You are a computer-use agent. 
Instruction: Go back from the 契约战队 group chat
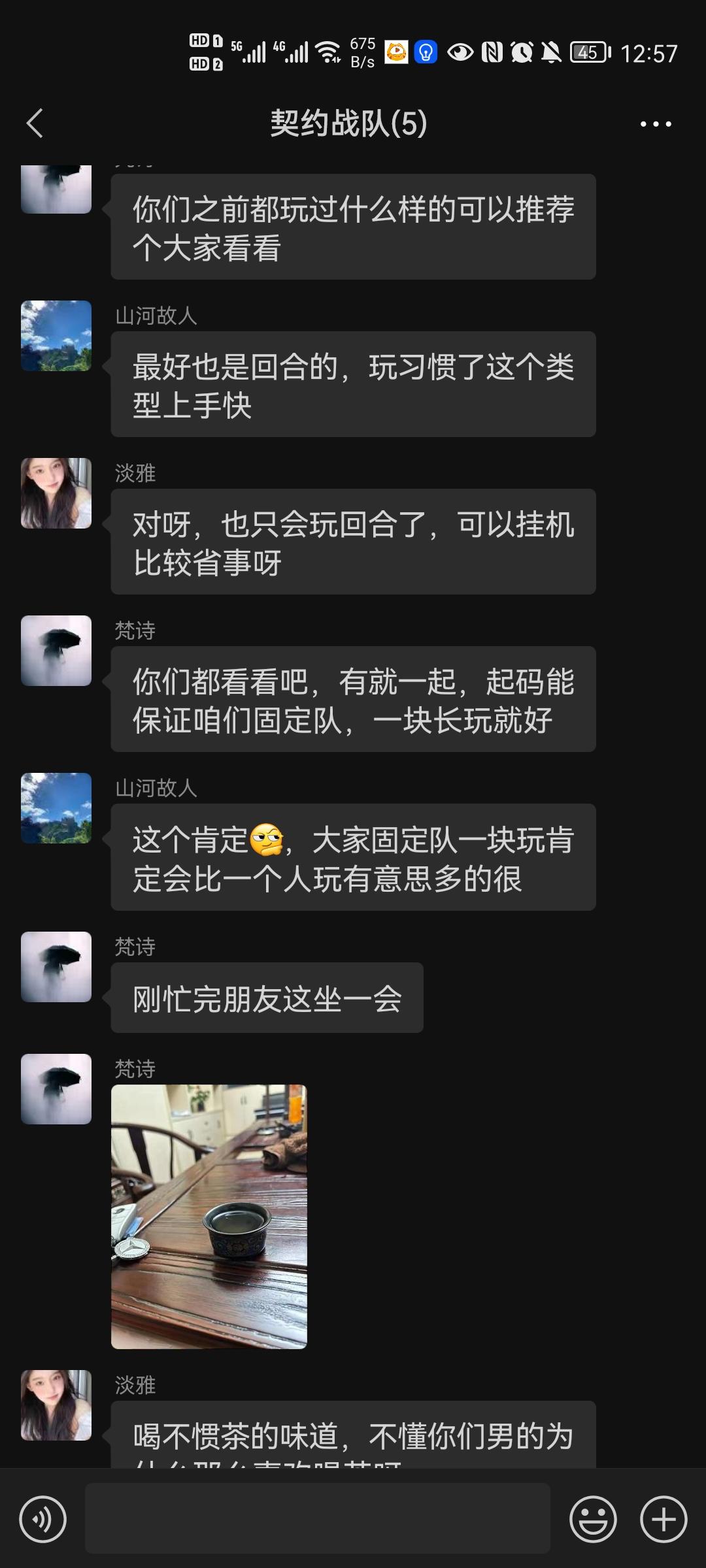pos(35,123)
